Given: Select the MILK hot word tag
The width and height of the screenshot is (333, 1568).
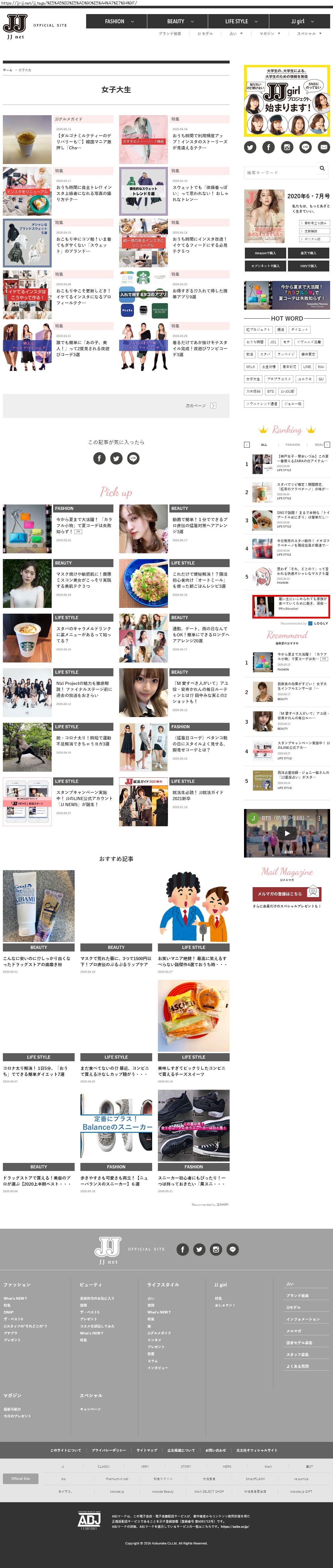Looking at the screenshot, I should coord(251,367).
